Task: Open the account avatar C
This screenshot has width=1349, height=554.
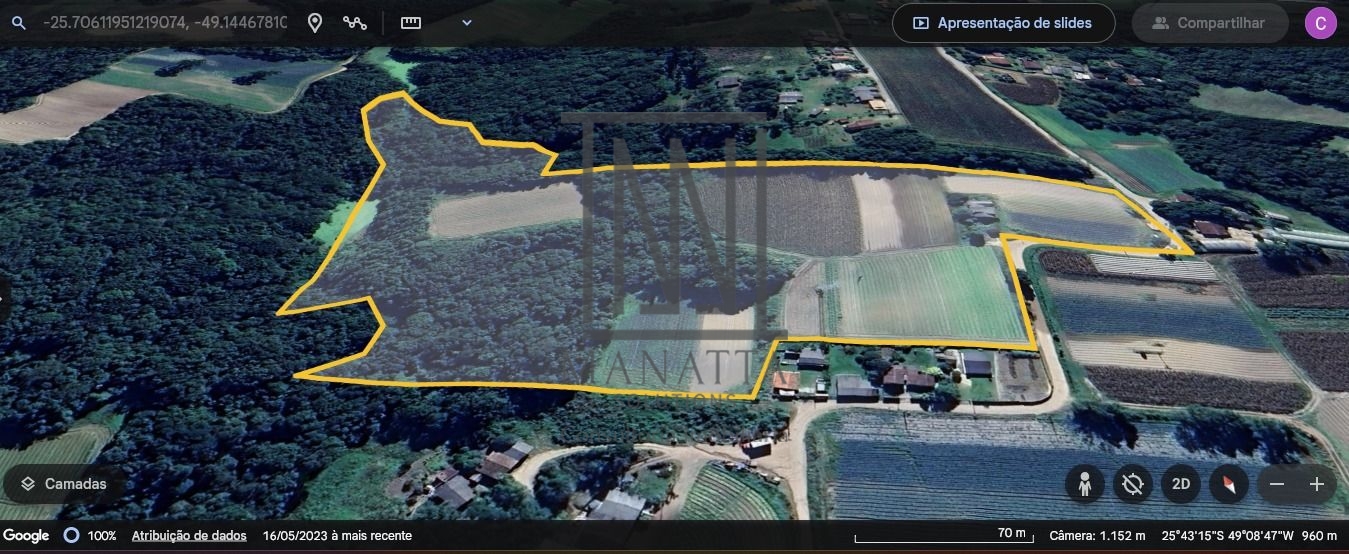Action: [x=1320, y=22]
